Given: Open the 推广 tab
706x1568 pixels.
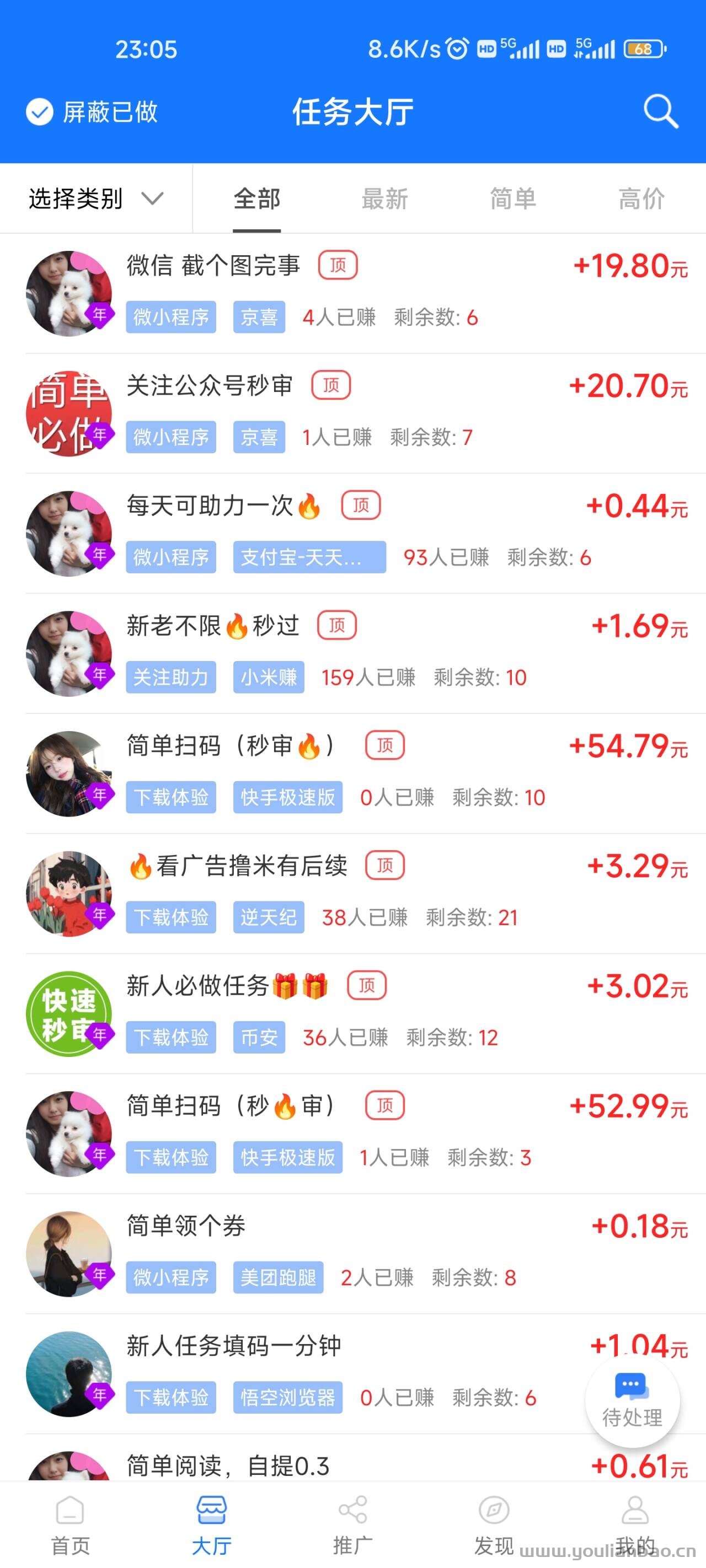Looking at the screenshot, I should [352, 1525].
